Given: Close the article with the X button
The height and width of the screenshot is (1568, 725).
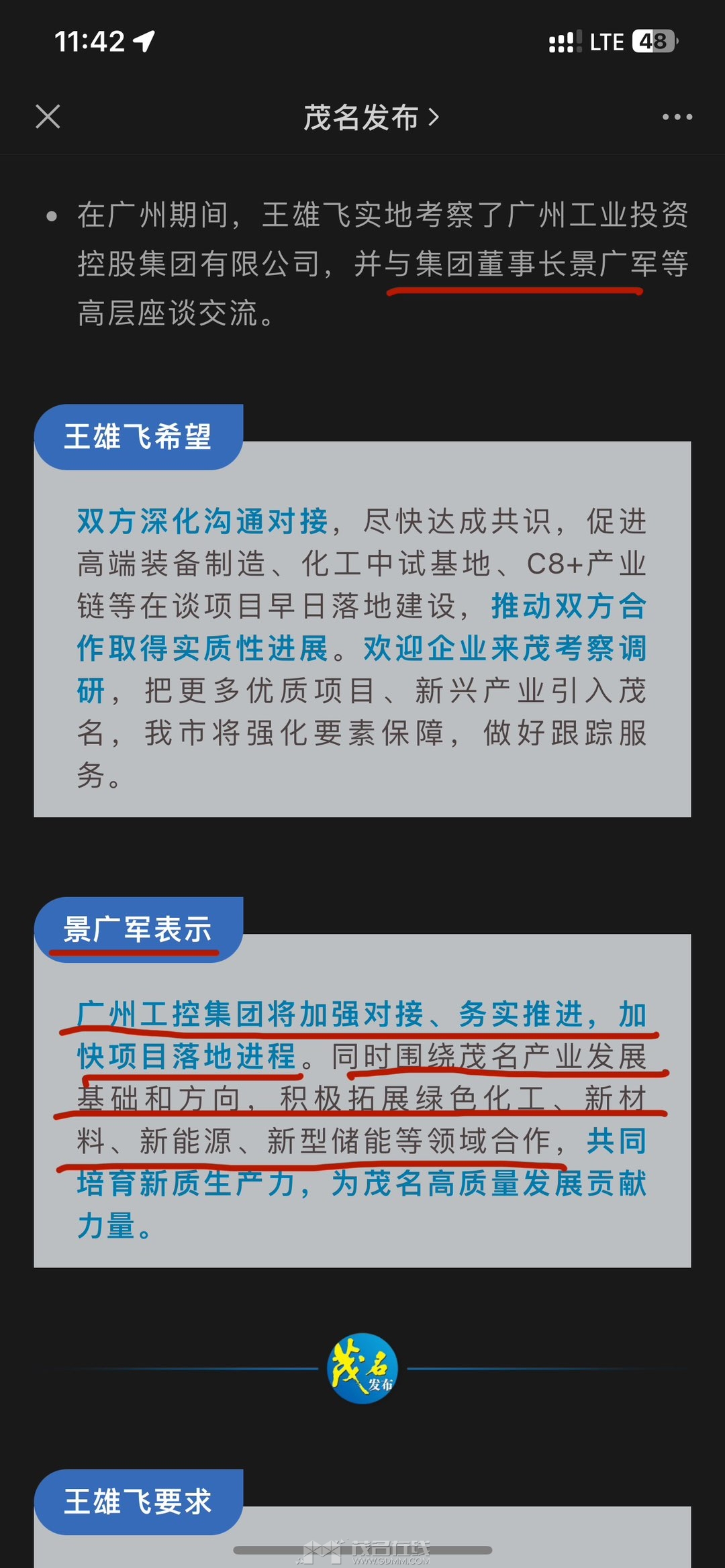Looking at the screenshot, I should (x=48, y=117).
